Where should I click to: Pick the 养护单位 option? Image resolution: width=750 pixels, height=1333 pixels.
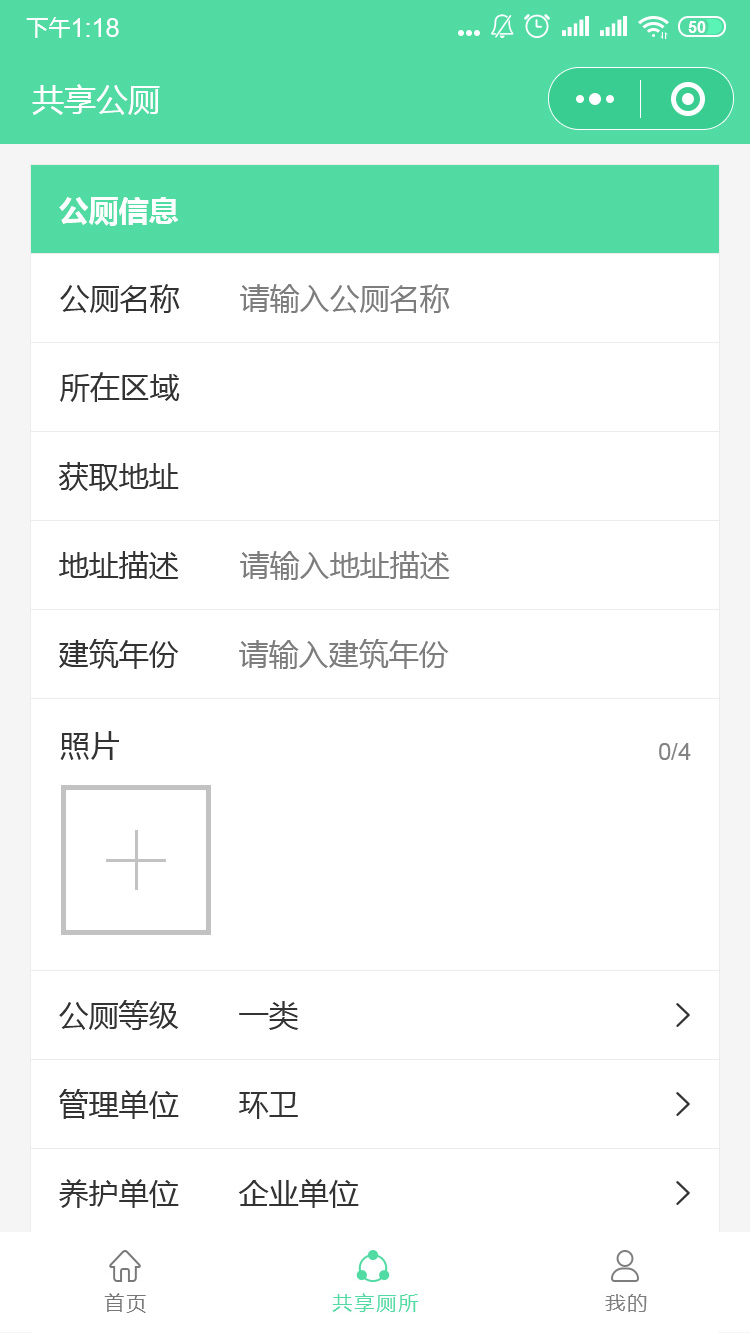pos(375,1191)
